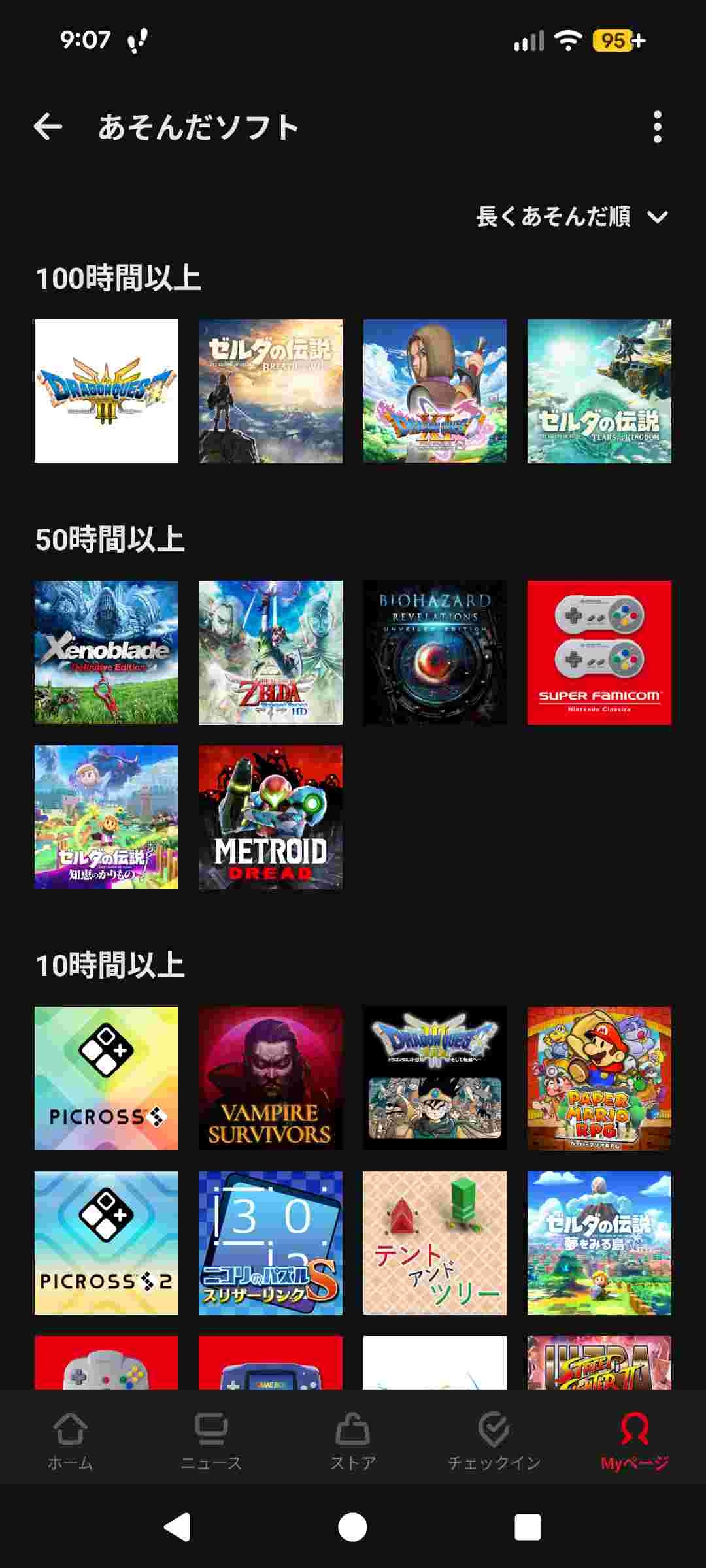This screenshot has width=706, height=1568.
Task: Open Vampire Survivors tile
Action: click(x=270, y=1078)
